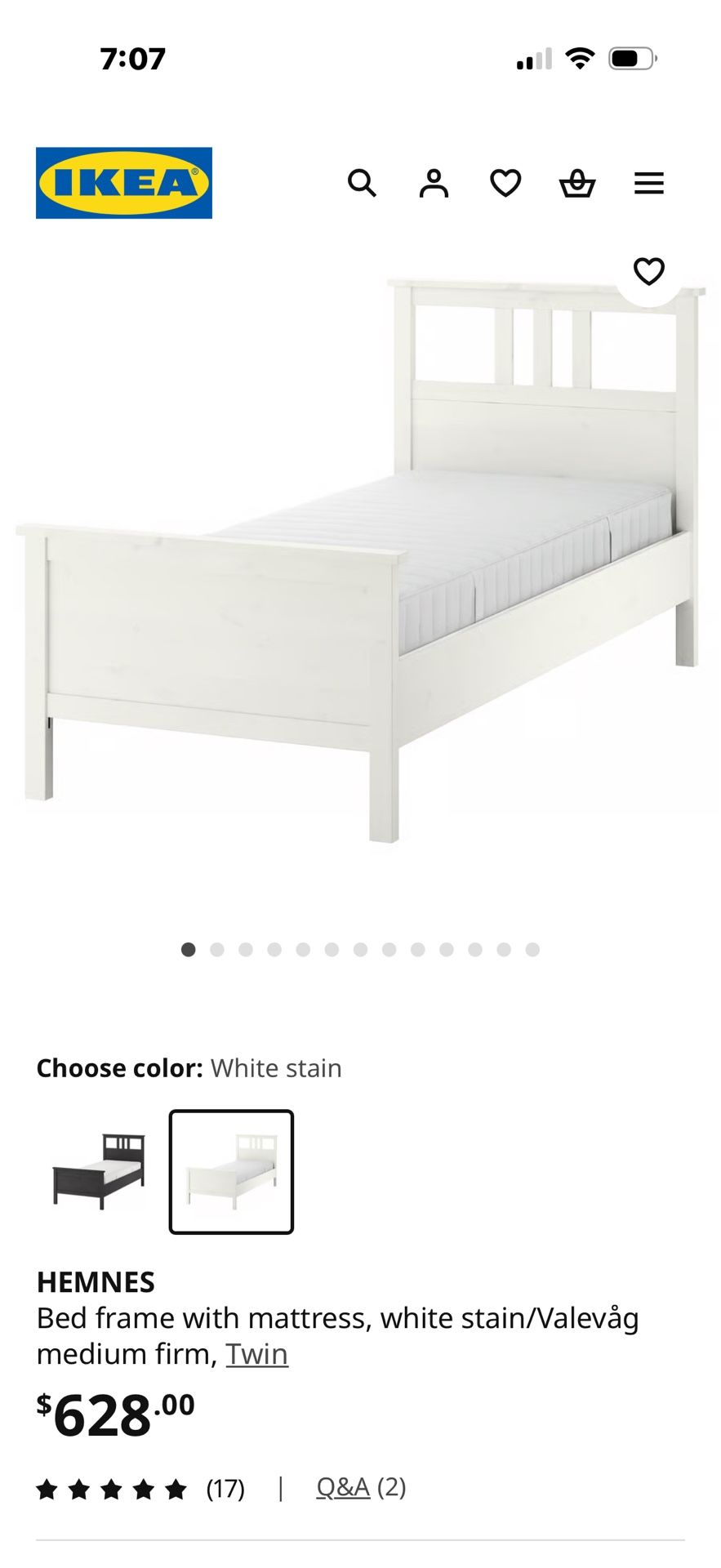
Task: Open the Q&A section
Action: pos(342,1487)
